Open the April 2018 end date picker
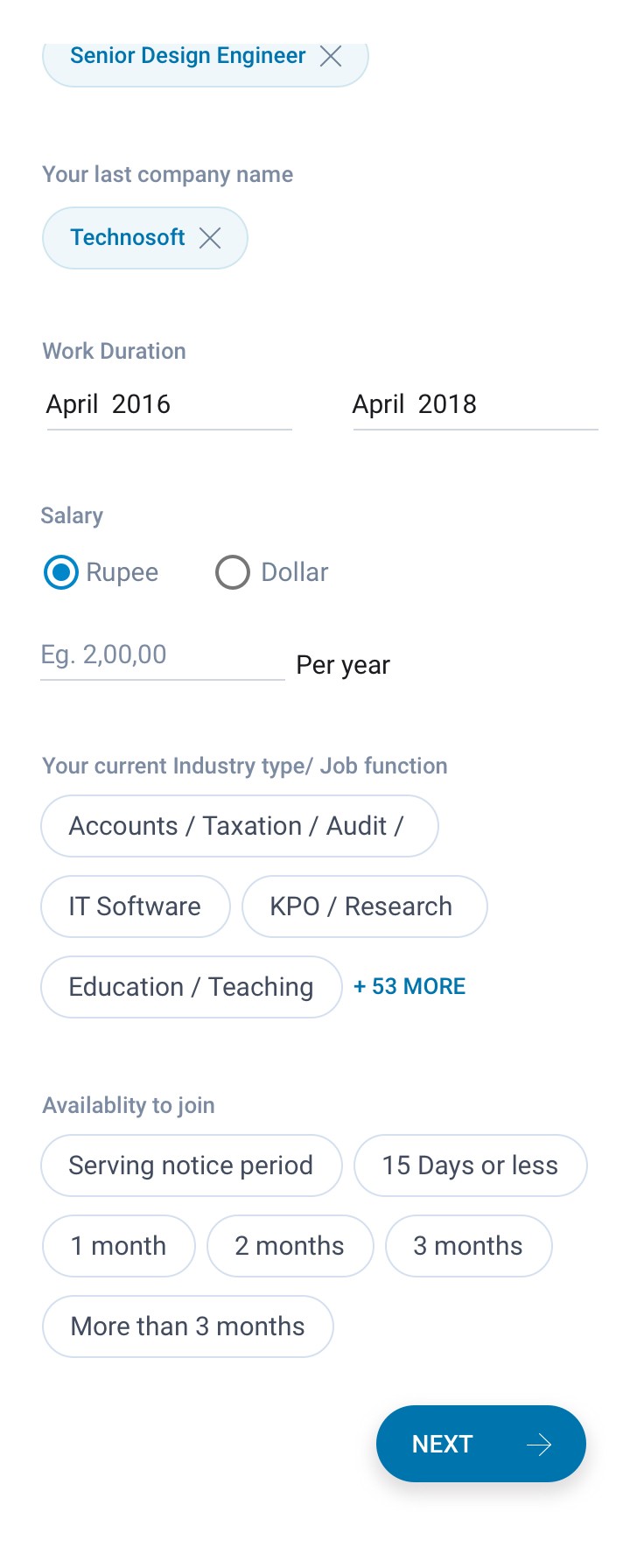Image resolution: width=630 pixels, height=1568 pixels. pos(475,405)
